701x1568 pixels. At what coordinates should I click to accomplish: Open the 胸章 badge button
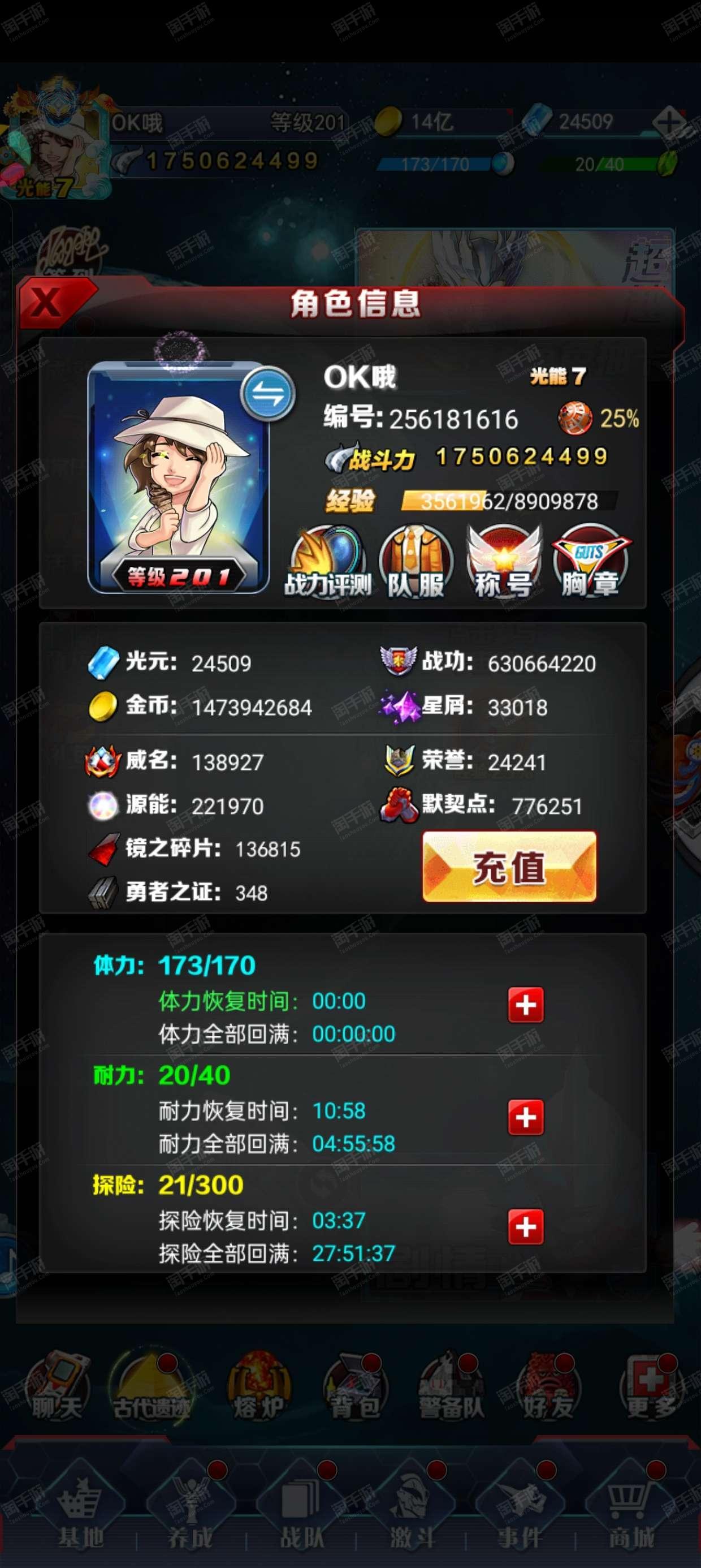click(591, 562)
